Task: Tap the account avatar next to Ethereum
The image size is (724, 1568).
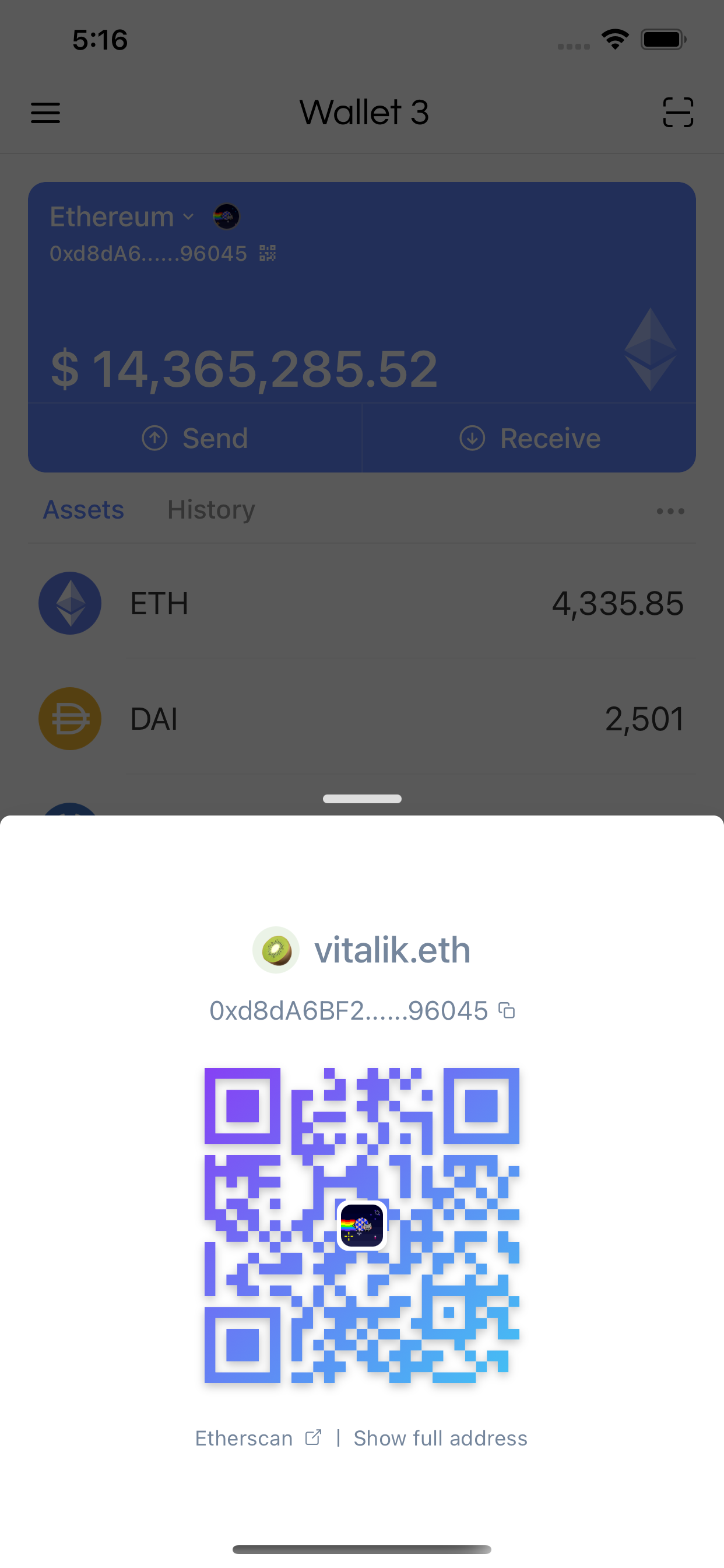Action: [x=226, y=216]
